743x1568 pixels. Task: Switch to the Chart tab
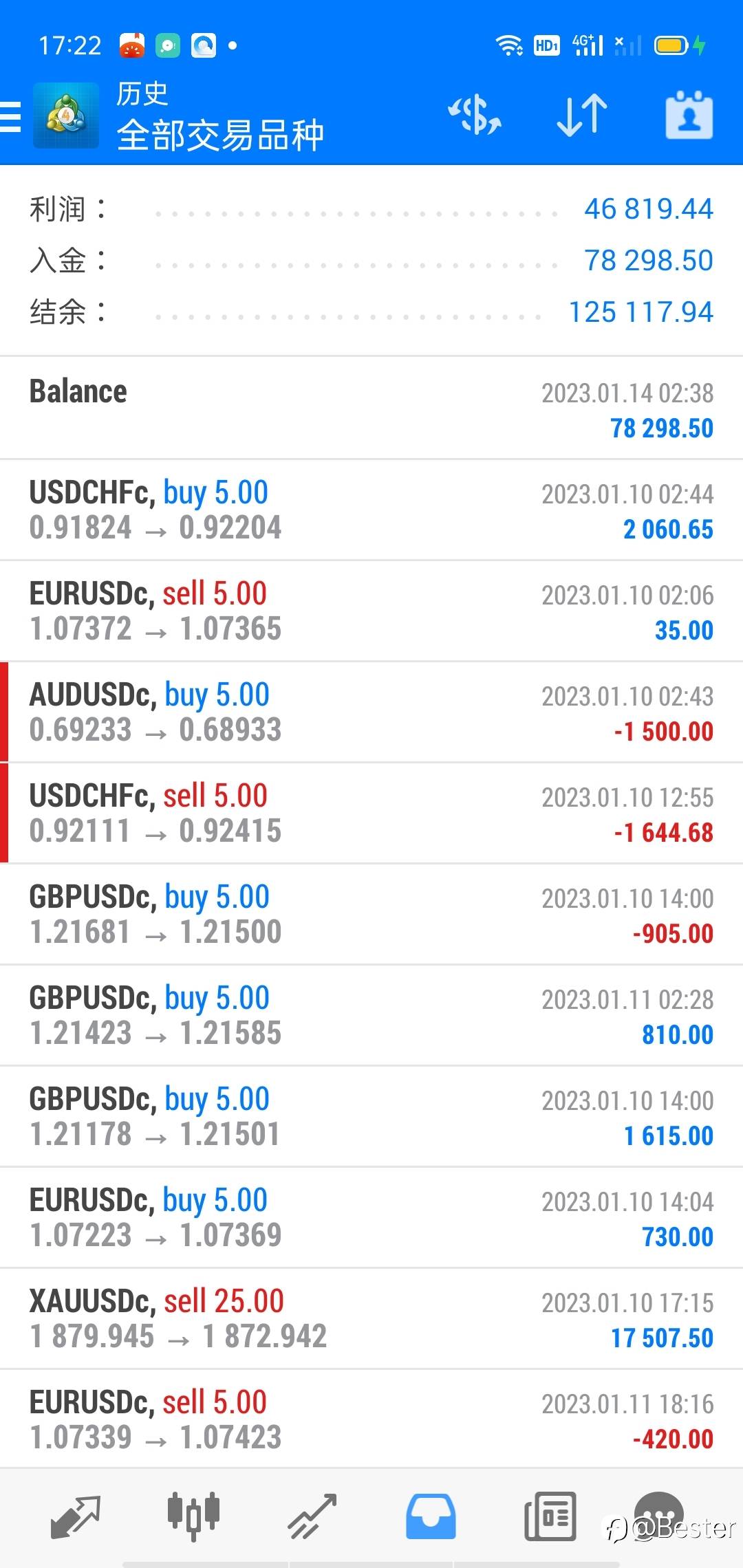click(193, 1516)
